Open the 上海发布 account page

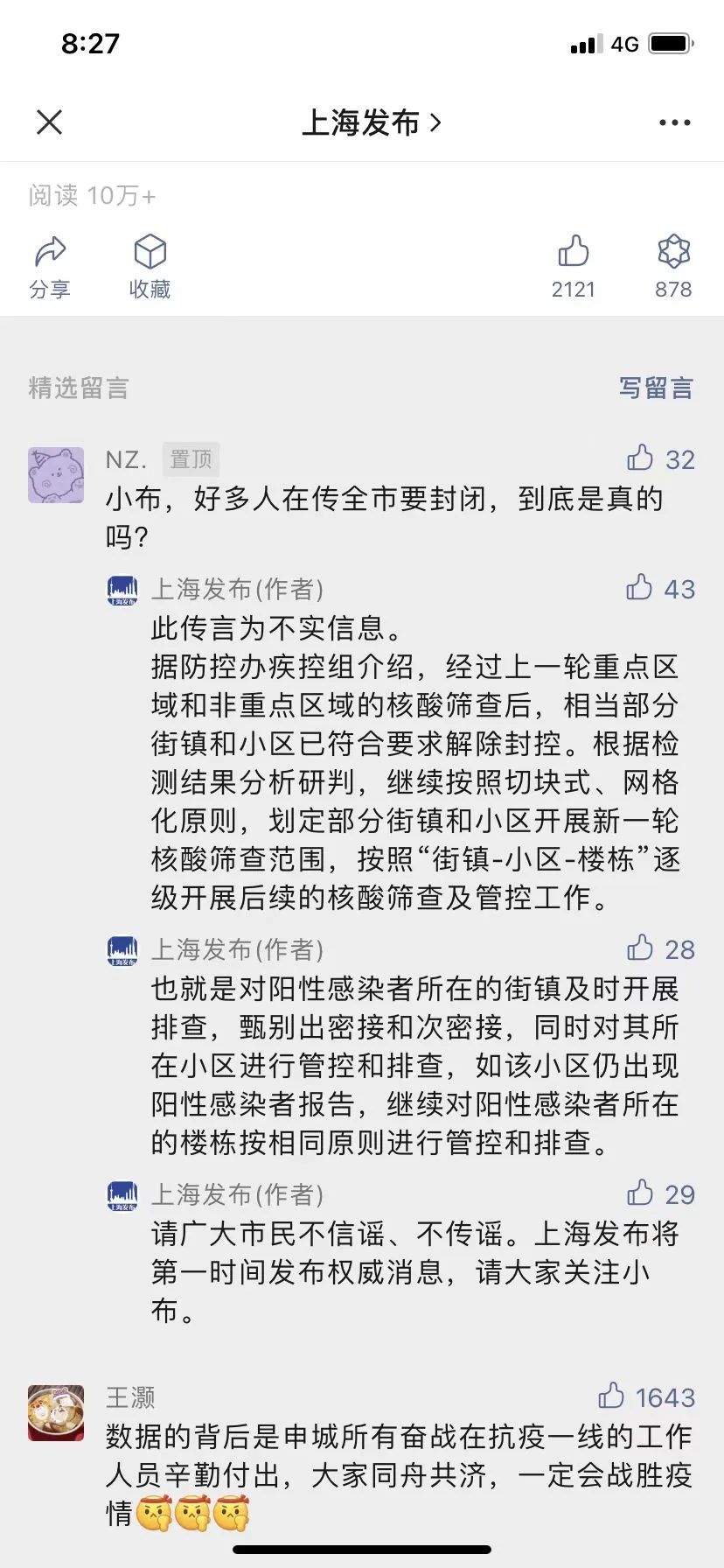[372, 122]
